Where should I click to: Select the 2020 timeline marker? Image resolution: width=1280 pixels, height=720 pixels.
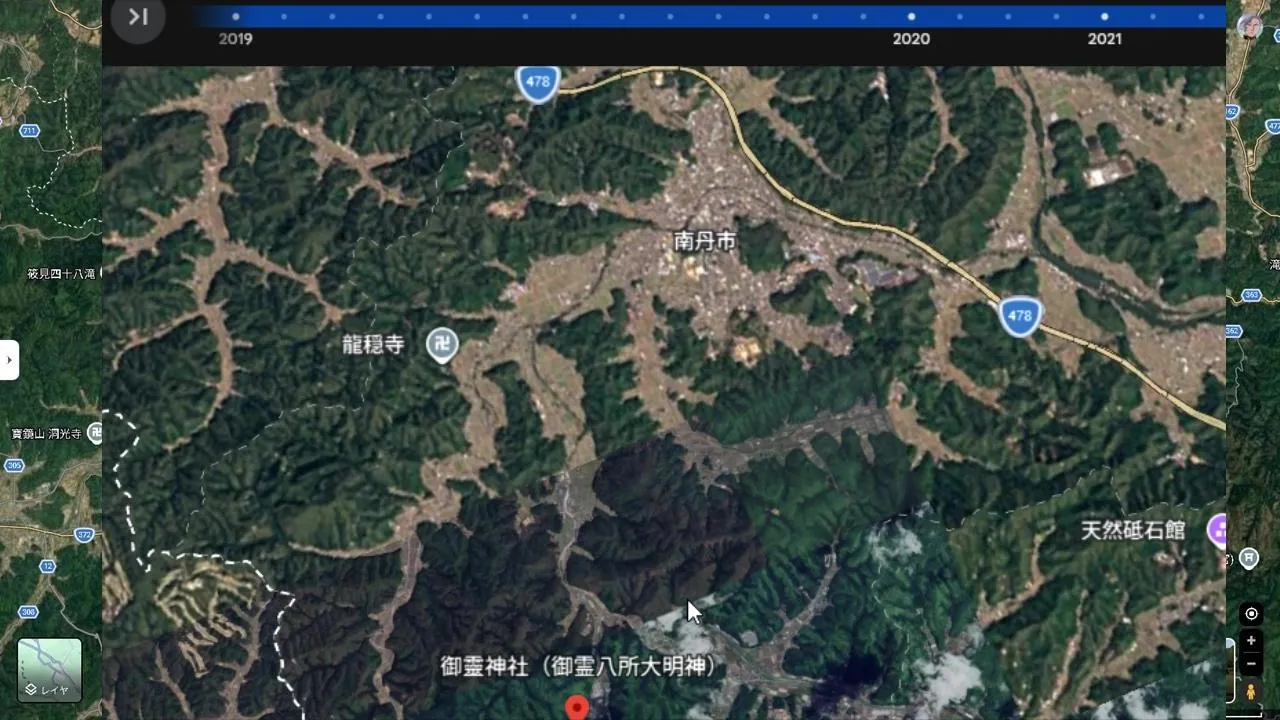(911, 16)
